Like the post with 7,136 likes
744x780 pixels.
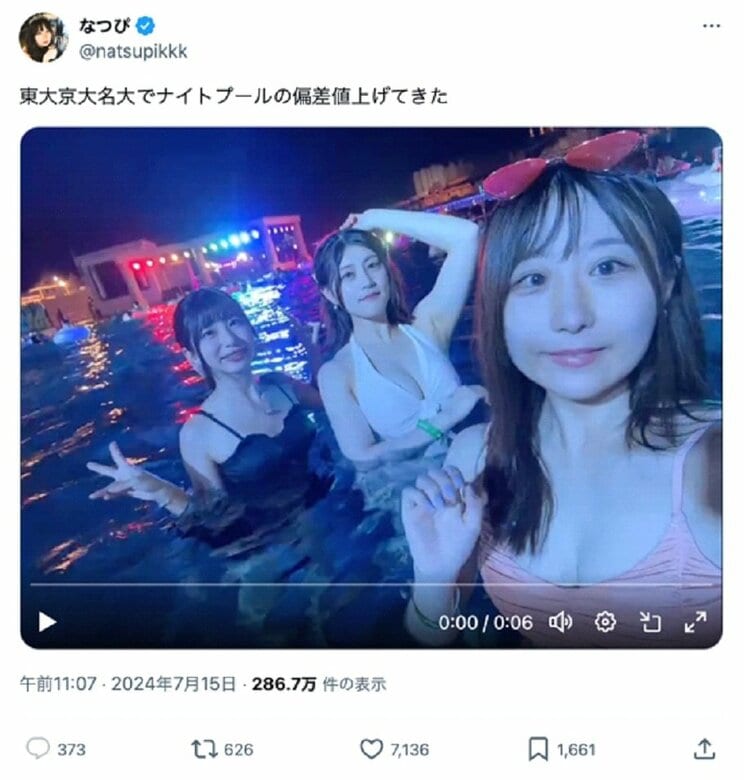371,748
